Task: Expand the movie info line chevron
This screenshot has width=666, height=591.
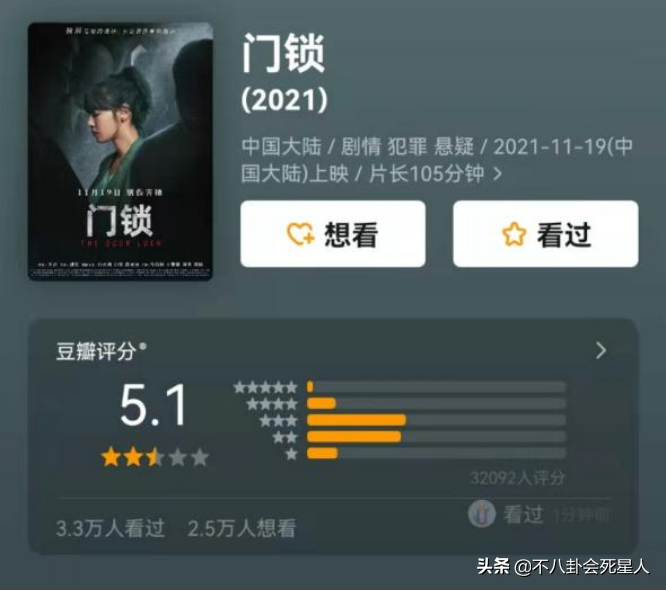Action: pos(497,174)
